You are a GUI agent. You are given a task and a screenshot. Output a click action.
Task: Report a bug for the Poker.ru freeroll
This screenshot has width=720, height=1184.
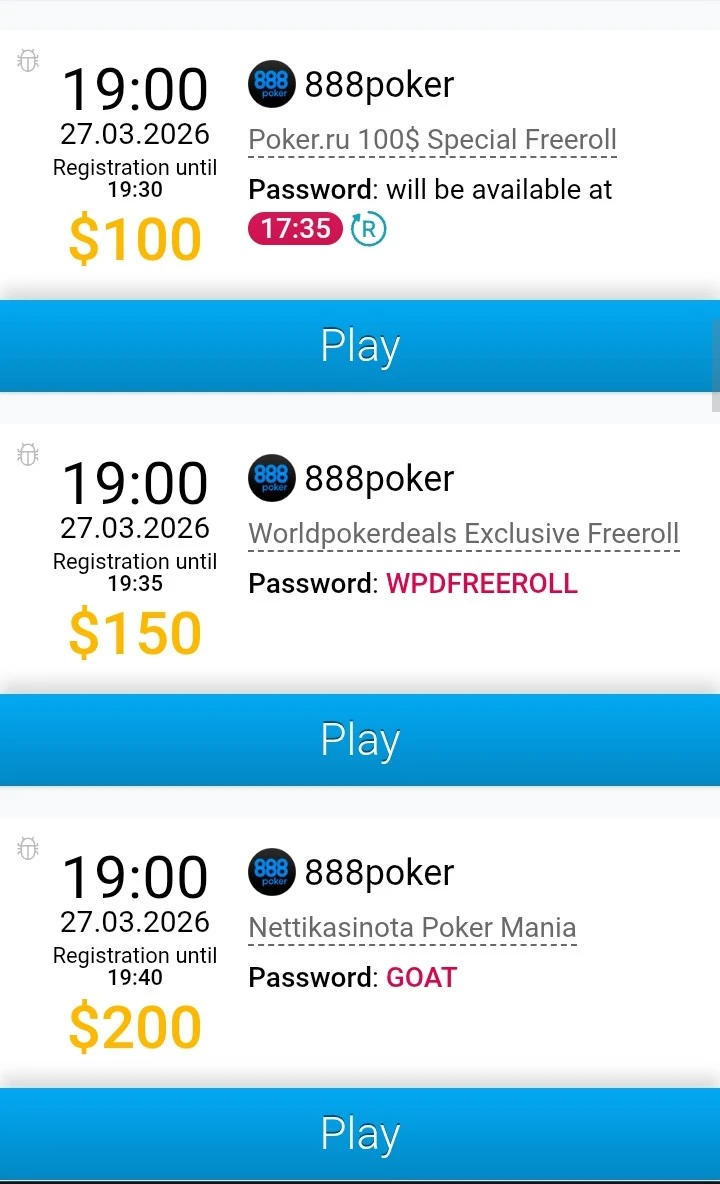click(x=28, y=61)
